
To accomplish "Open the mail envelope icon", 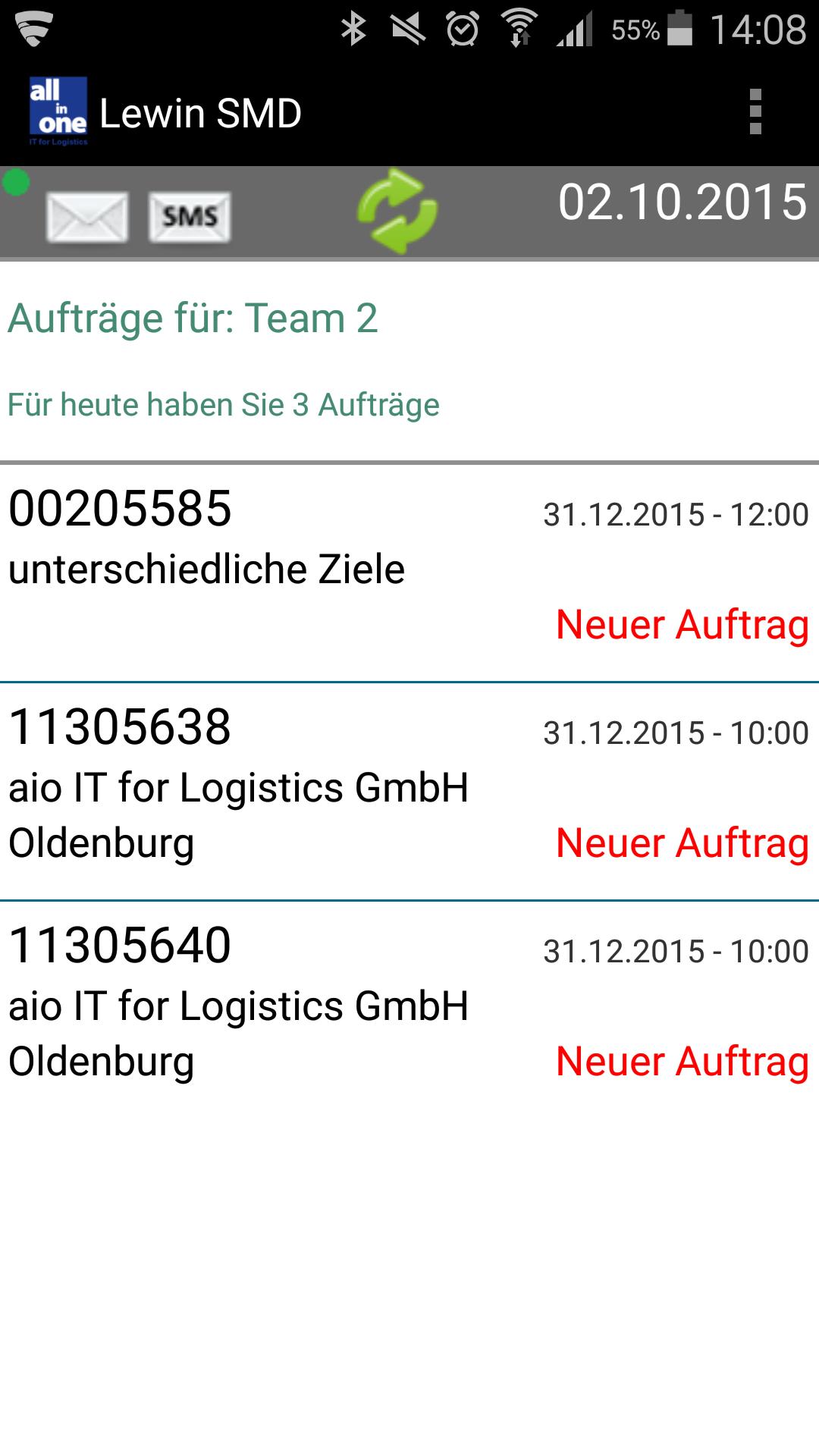I will tap(87, 217).
